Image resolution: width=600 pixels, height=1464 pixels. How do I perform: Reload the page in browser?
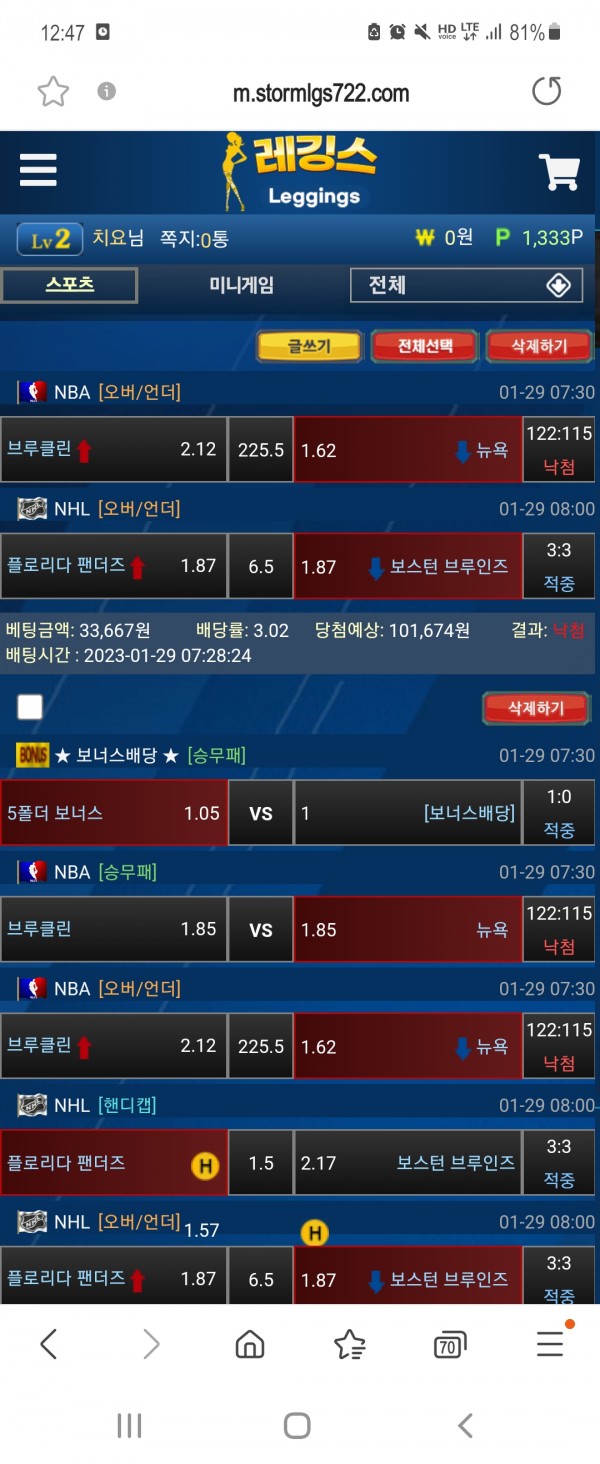[x=546, y=93]
